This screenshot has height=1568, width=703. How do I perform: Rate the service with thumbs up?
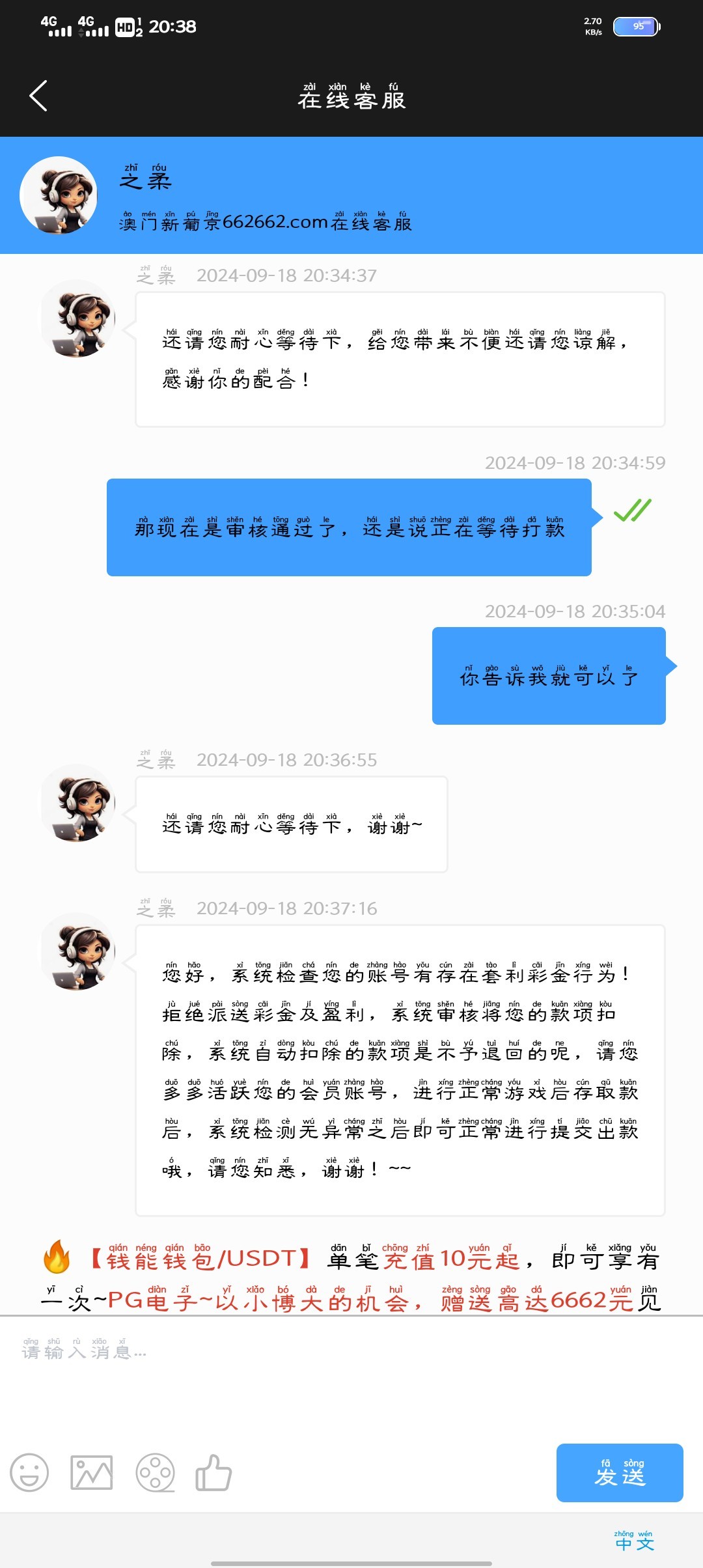(214, 1473)
